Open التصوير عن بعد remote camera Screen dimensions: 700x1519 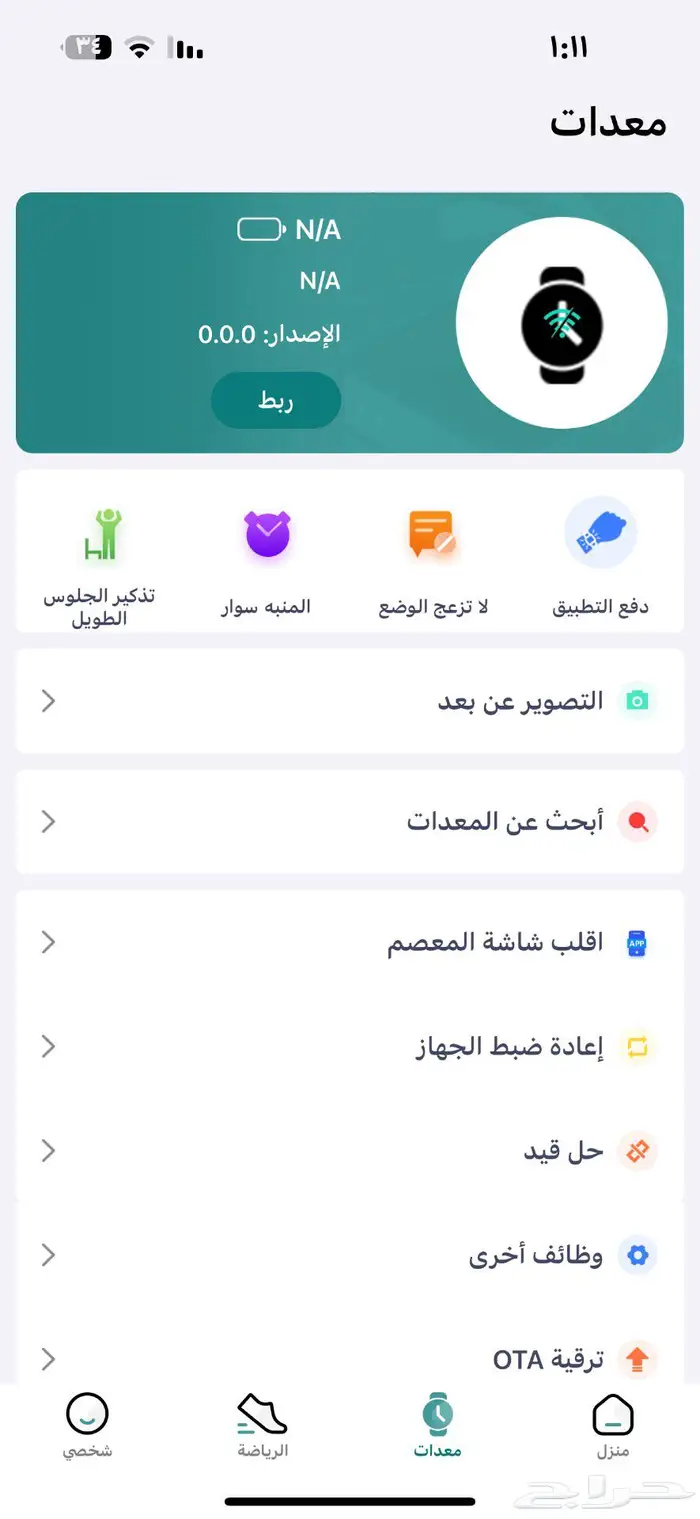click(x=350, y=701)
